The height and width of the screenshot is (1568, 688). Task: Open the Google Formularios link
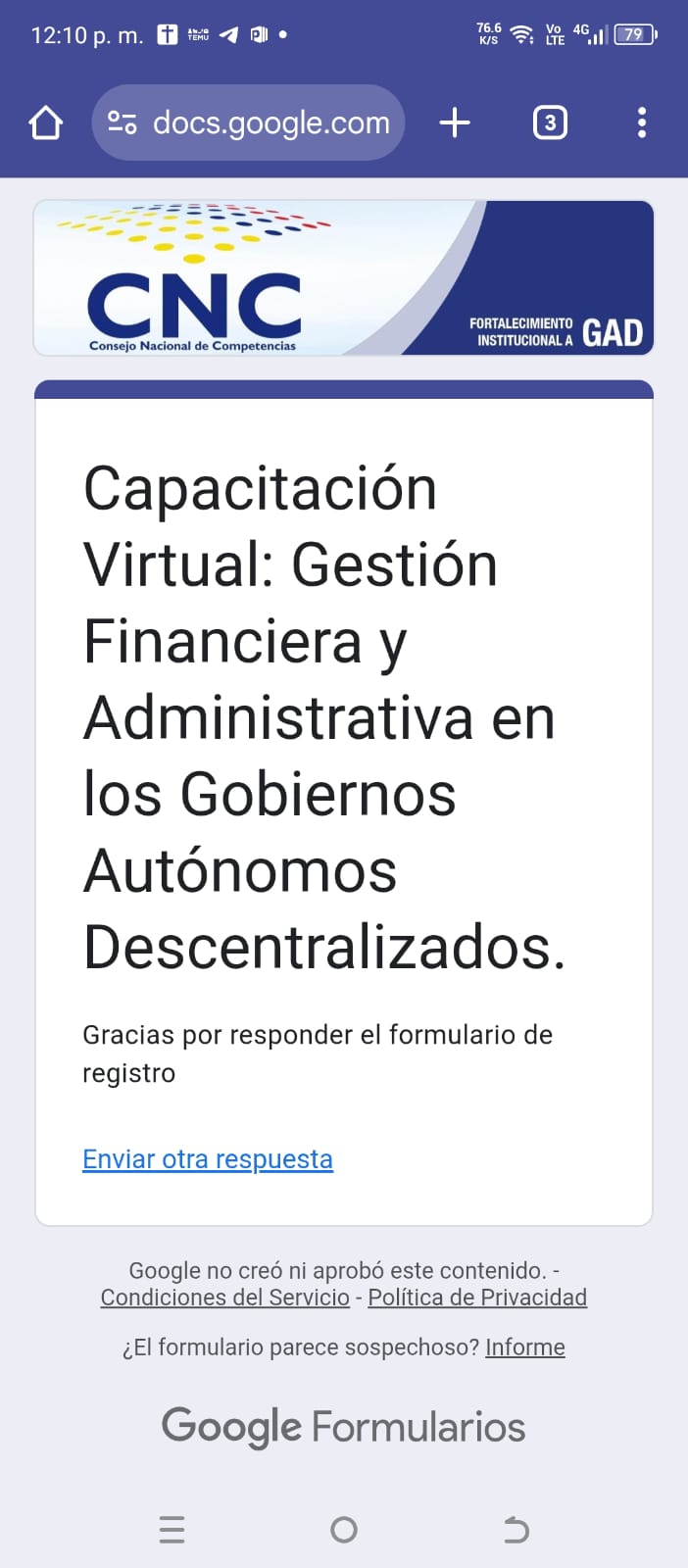click(344, 1427)
